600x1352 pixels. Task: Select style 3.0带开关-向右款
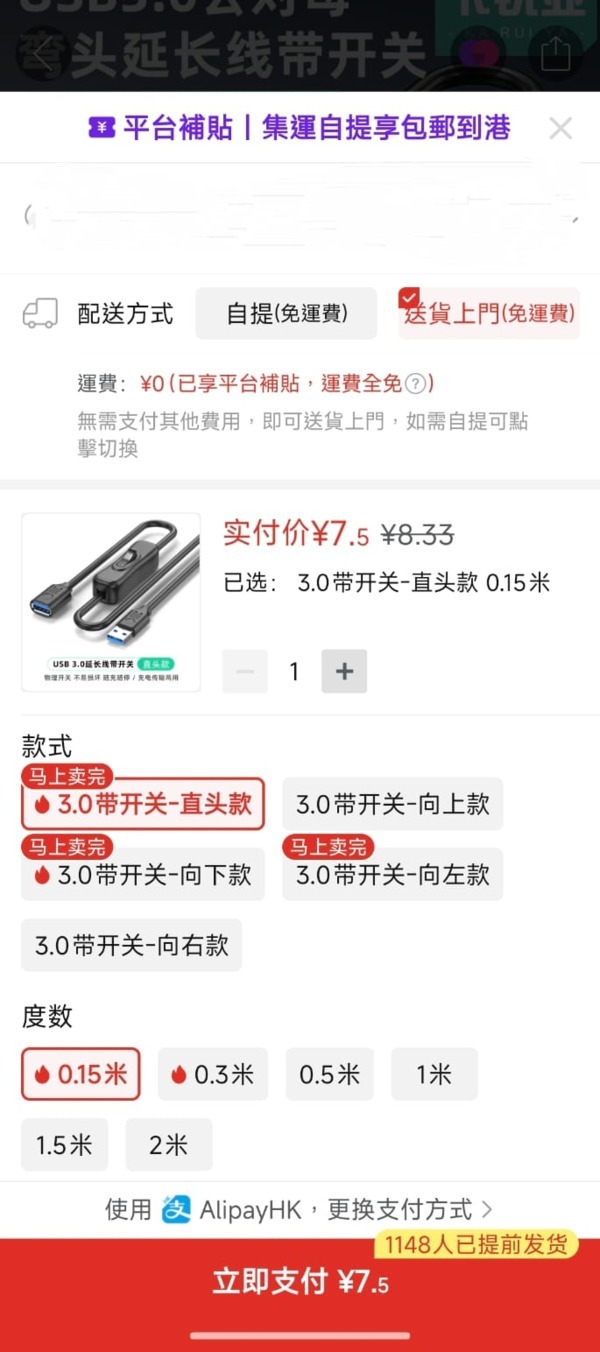coord(131,946)
